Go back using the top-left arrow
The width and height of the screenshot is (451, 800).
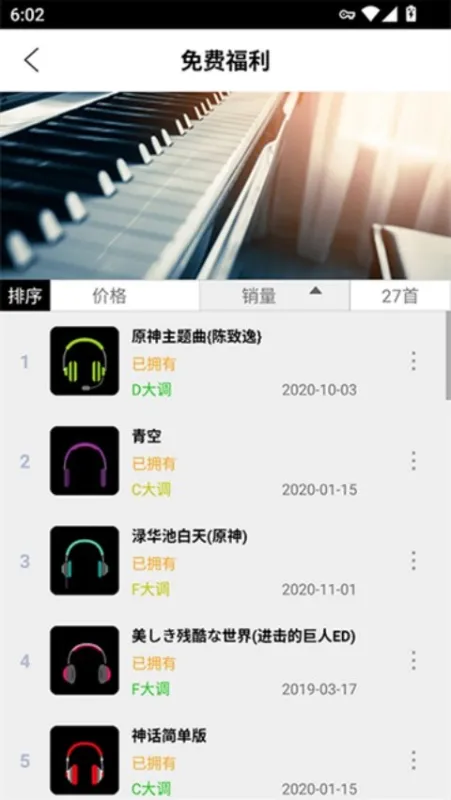click(32, 60)
